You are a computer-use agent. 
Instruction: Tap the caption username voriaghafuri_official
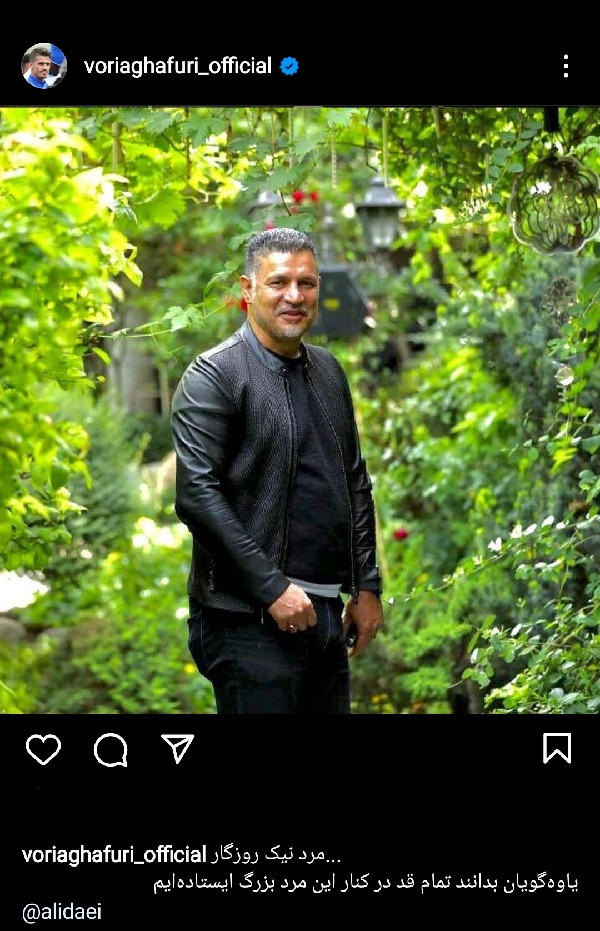[x=114, y=855]
